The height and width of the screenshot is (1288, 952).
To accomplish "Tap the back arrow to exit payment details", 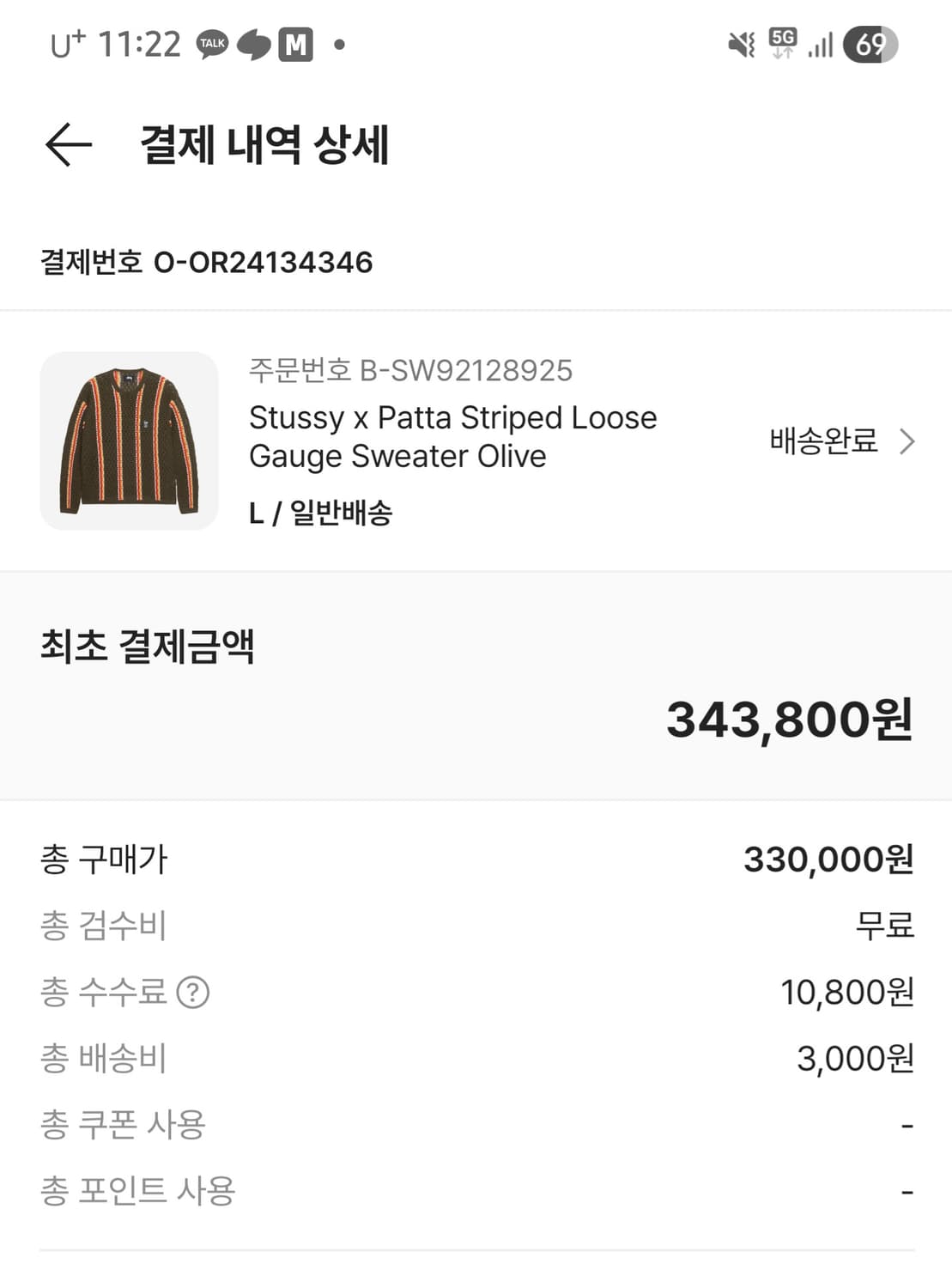I will point(69,144).
